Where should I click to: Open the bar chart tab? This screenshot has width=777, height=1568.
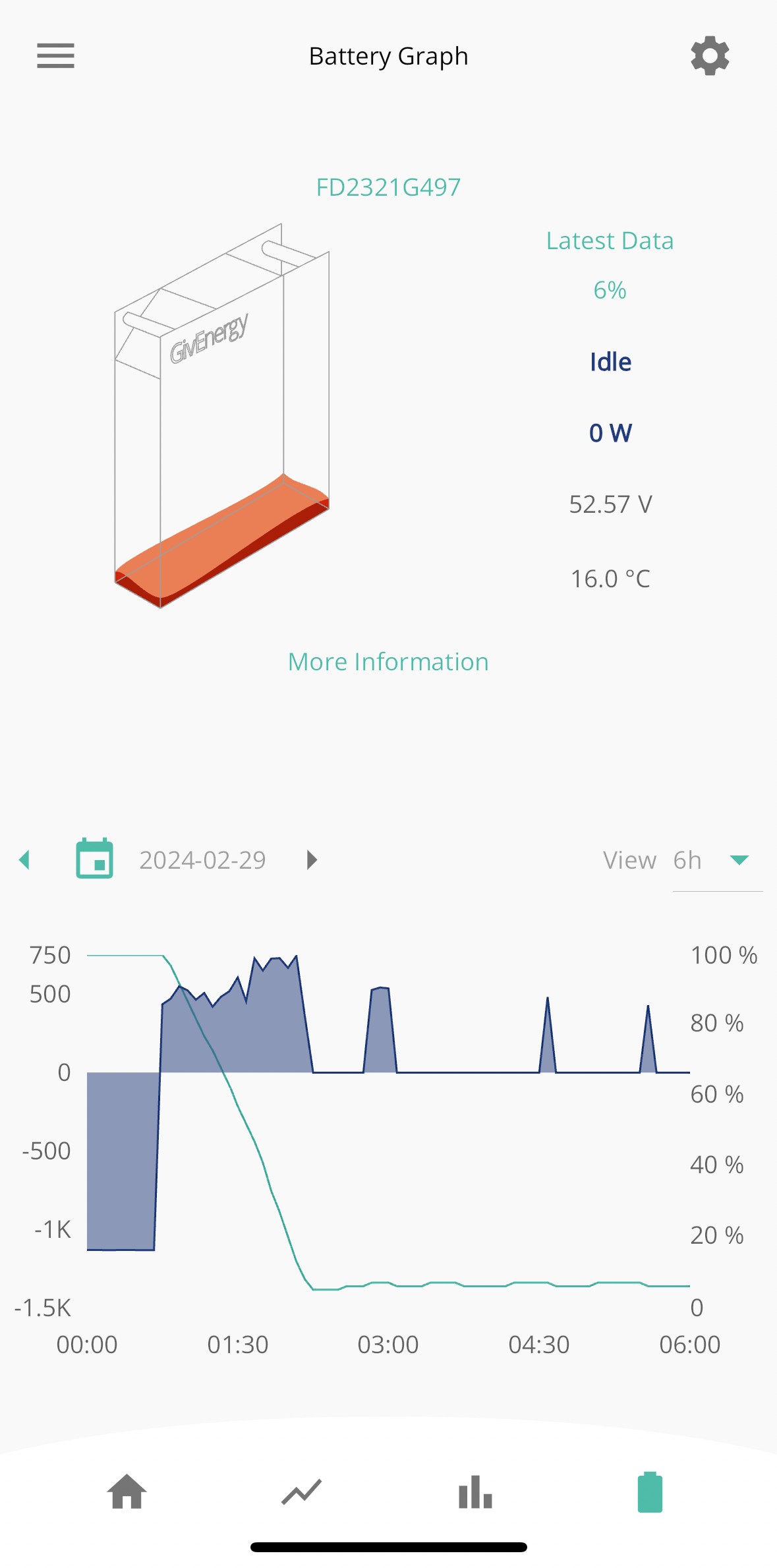(475, 1492)
